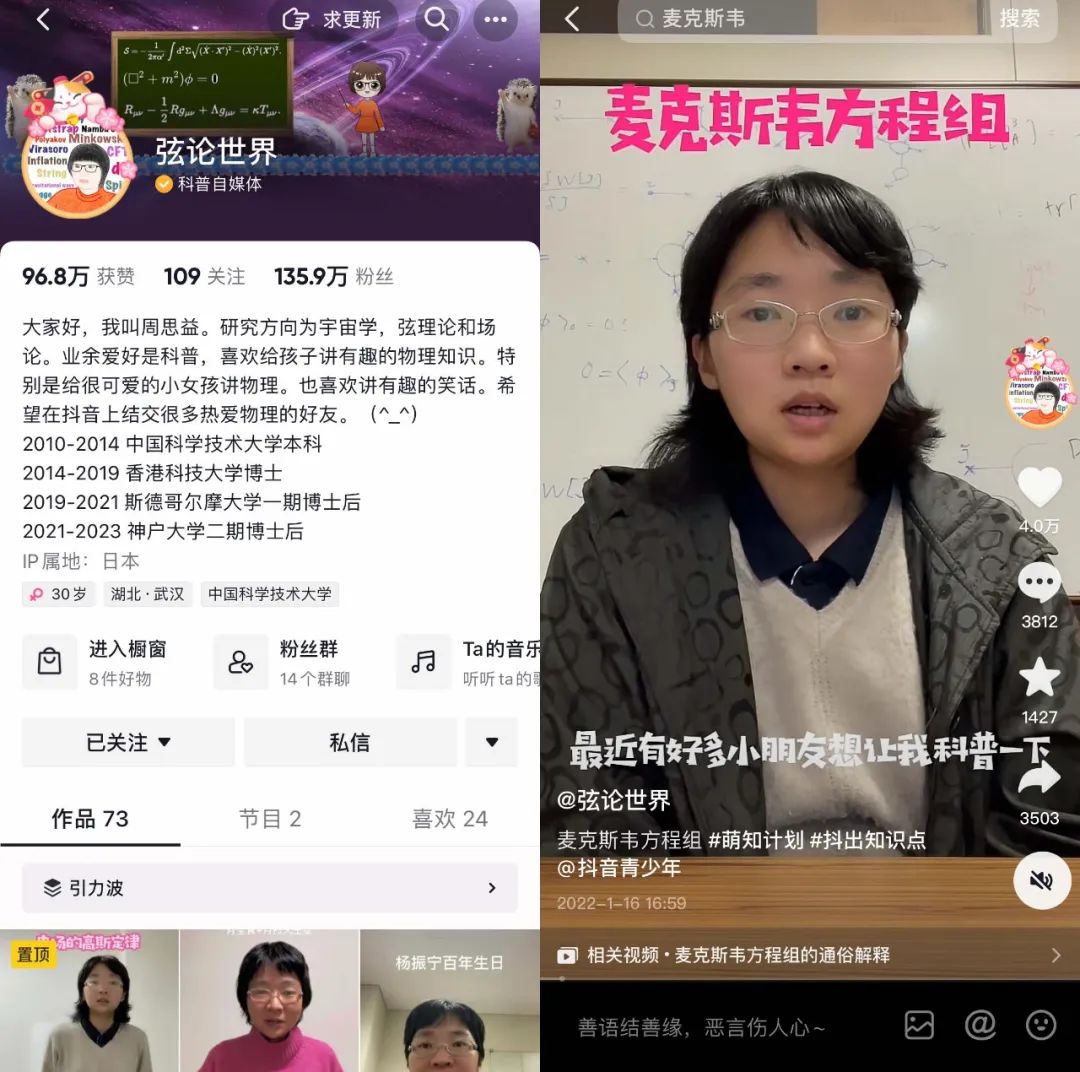Screen dimensions: 1080x1072
Task: Open the pinned 置顶 video thumbnail
Action: pyautogui.click(x=89, y=1000)
